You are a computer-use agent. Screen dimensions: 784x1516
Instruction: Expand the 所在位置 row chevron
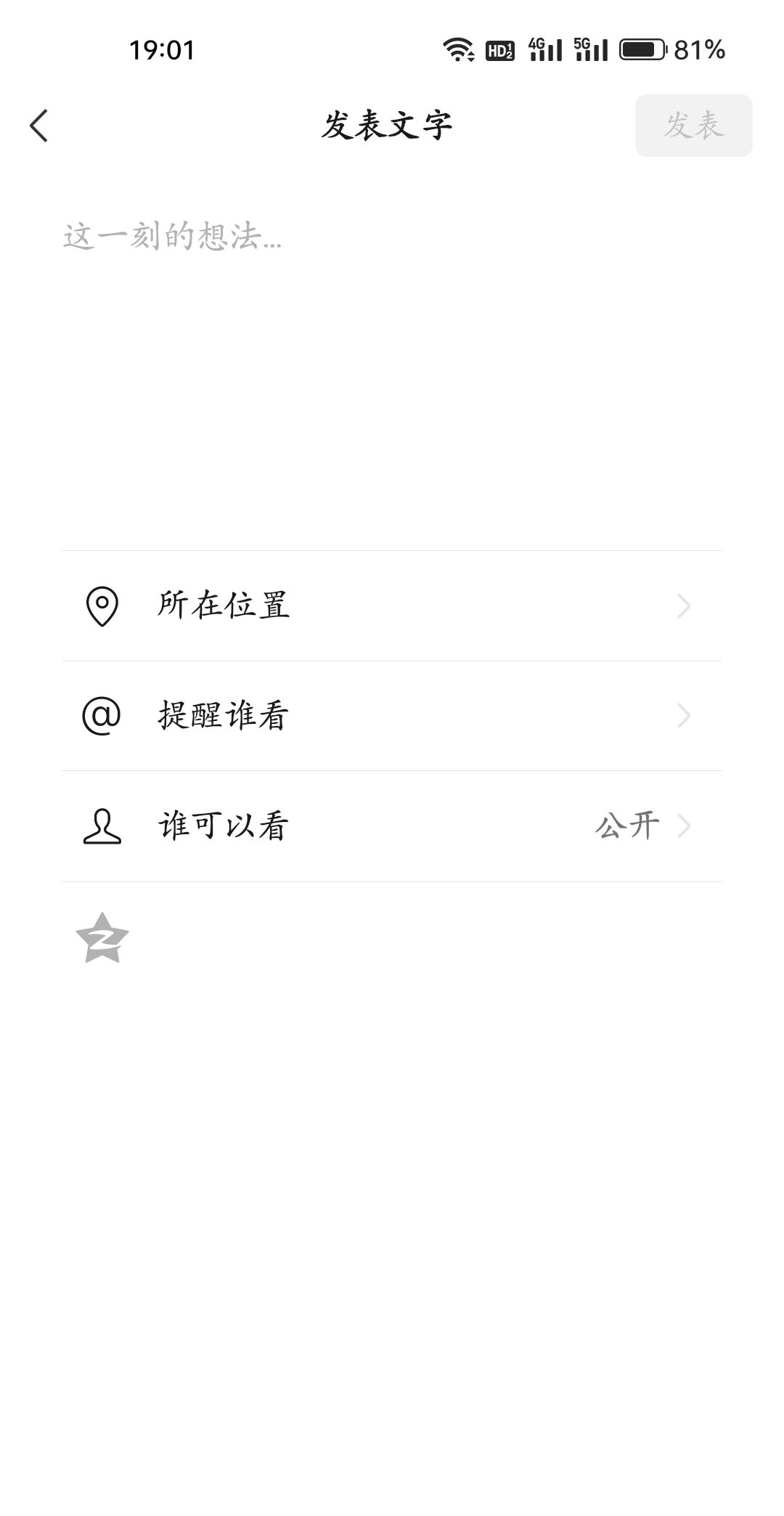(684, 607)
